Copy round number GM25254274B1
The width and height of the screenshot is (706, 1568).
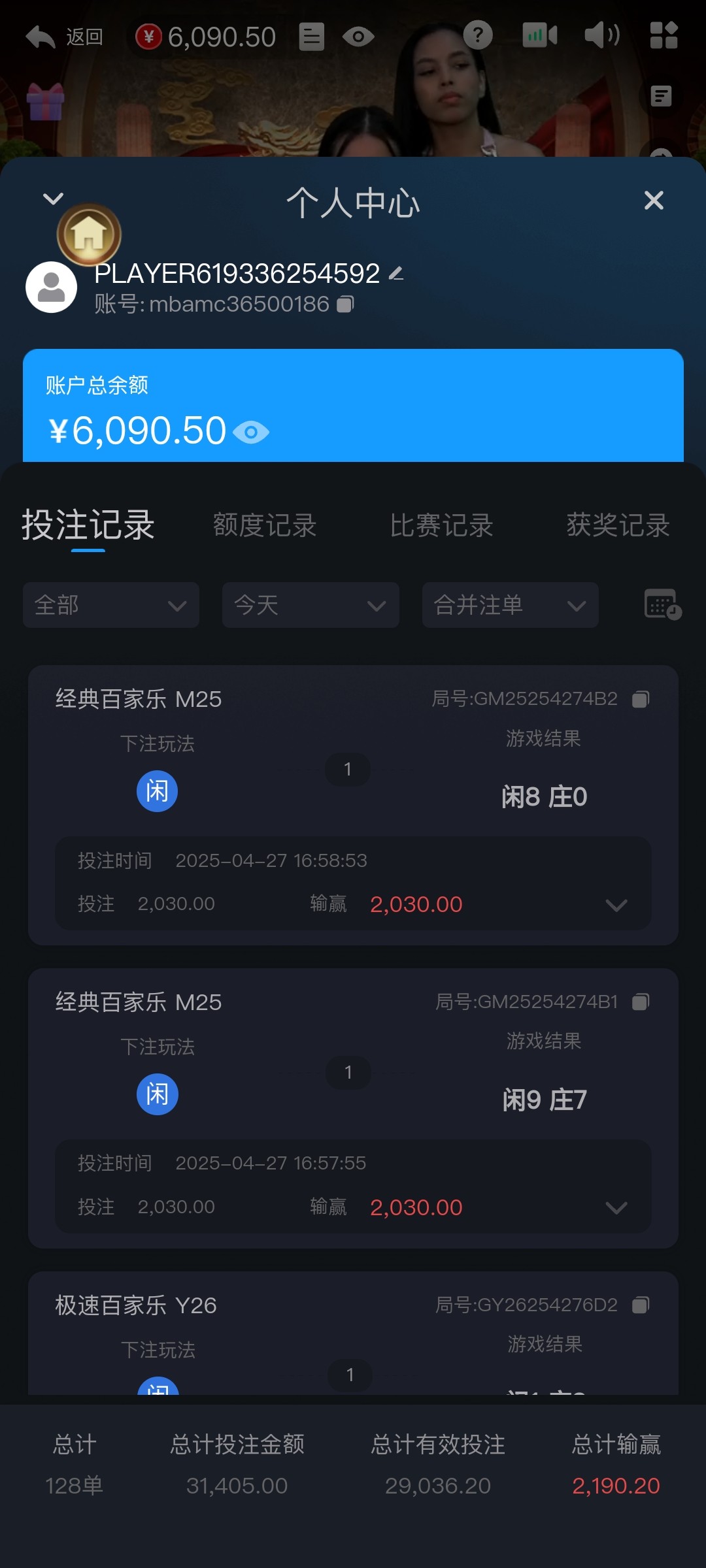pyautogui.click(x=641, y=1002)
